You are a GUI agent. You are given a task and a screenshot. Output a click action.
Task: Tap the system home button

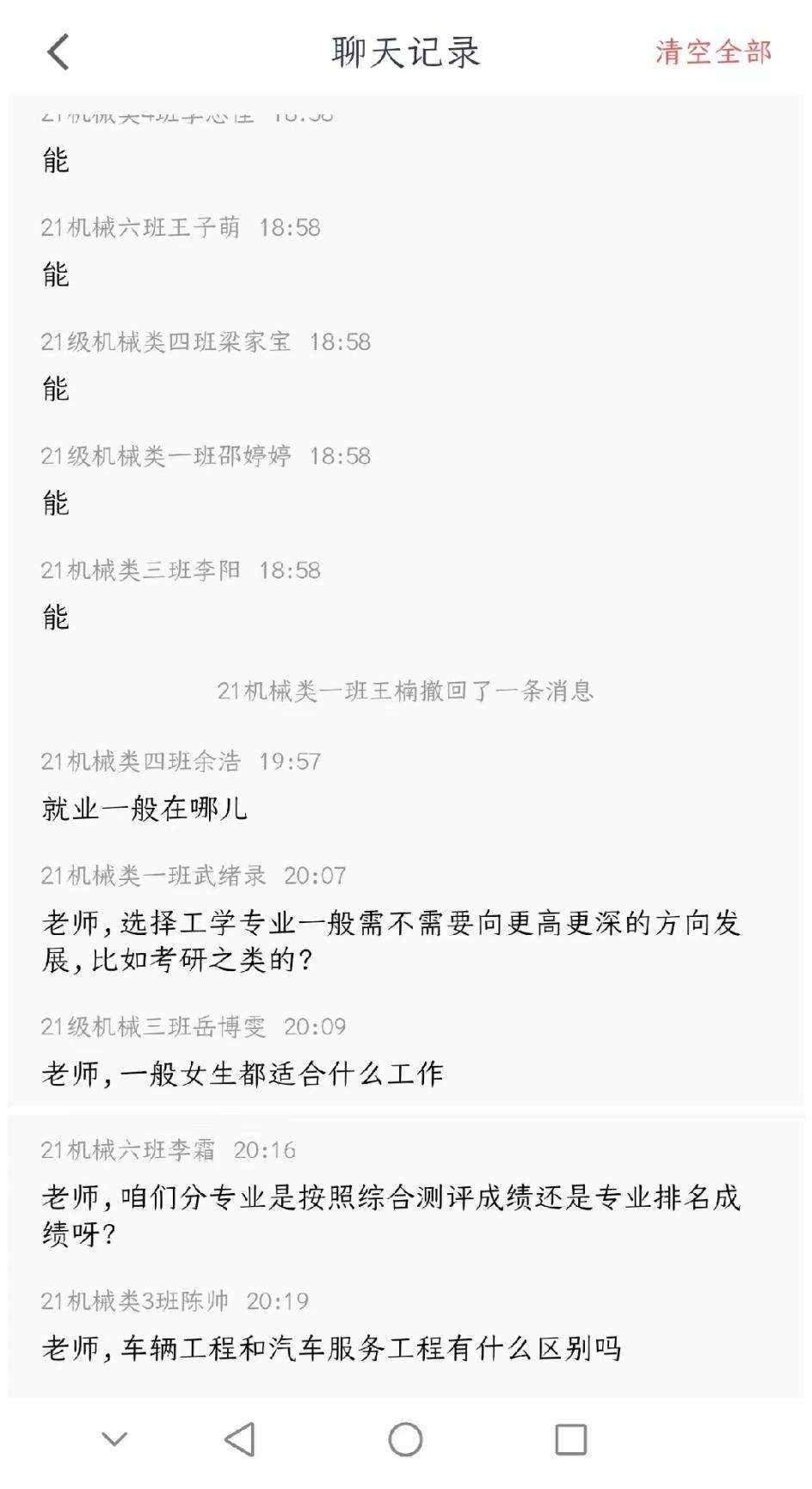coord(405,1439)
